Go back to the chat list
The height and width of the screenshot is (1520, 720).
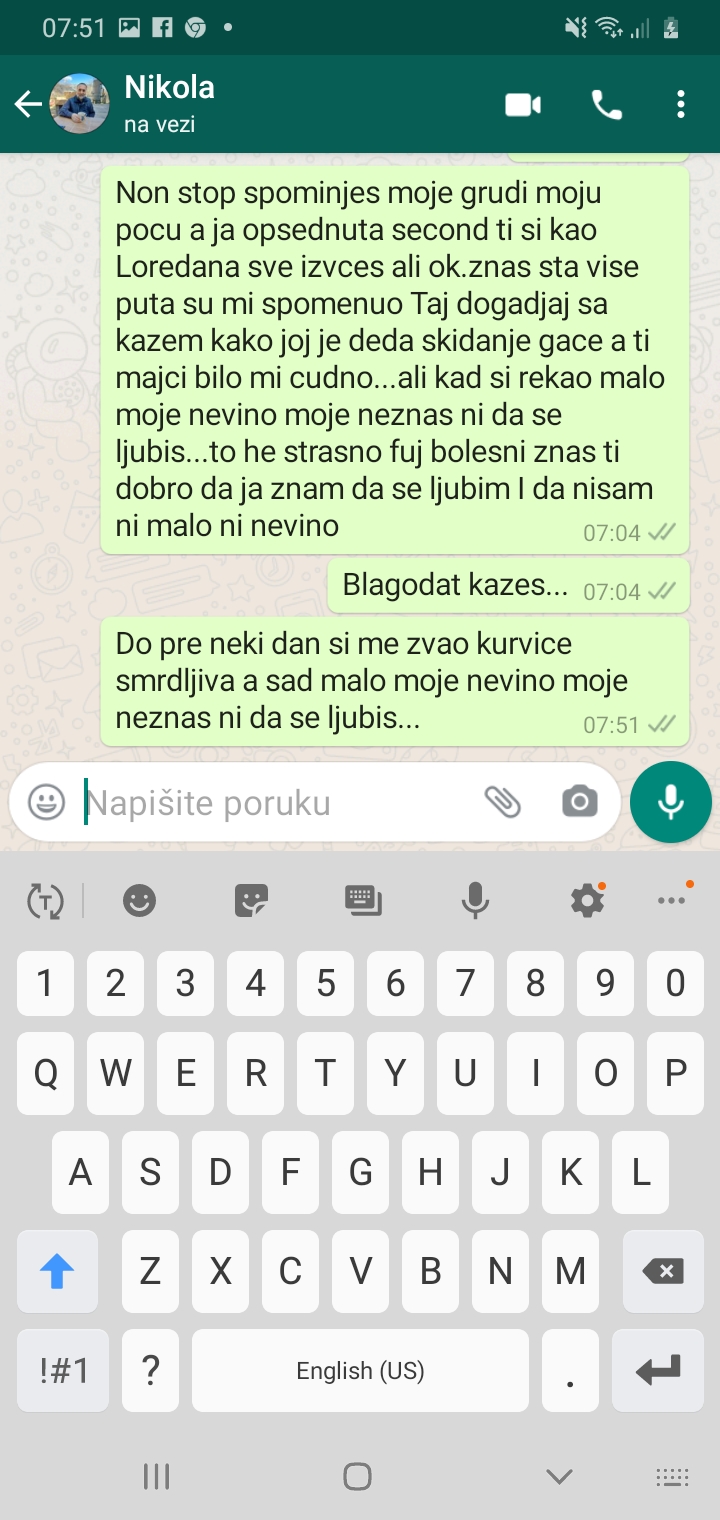27,104
